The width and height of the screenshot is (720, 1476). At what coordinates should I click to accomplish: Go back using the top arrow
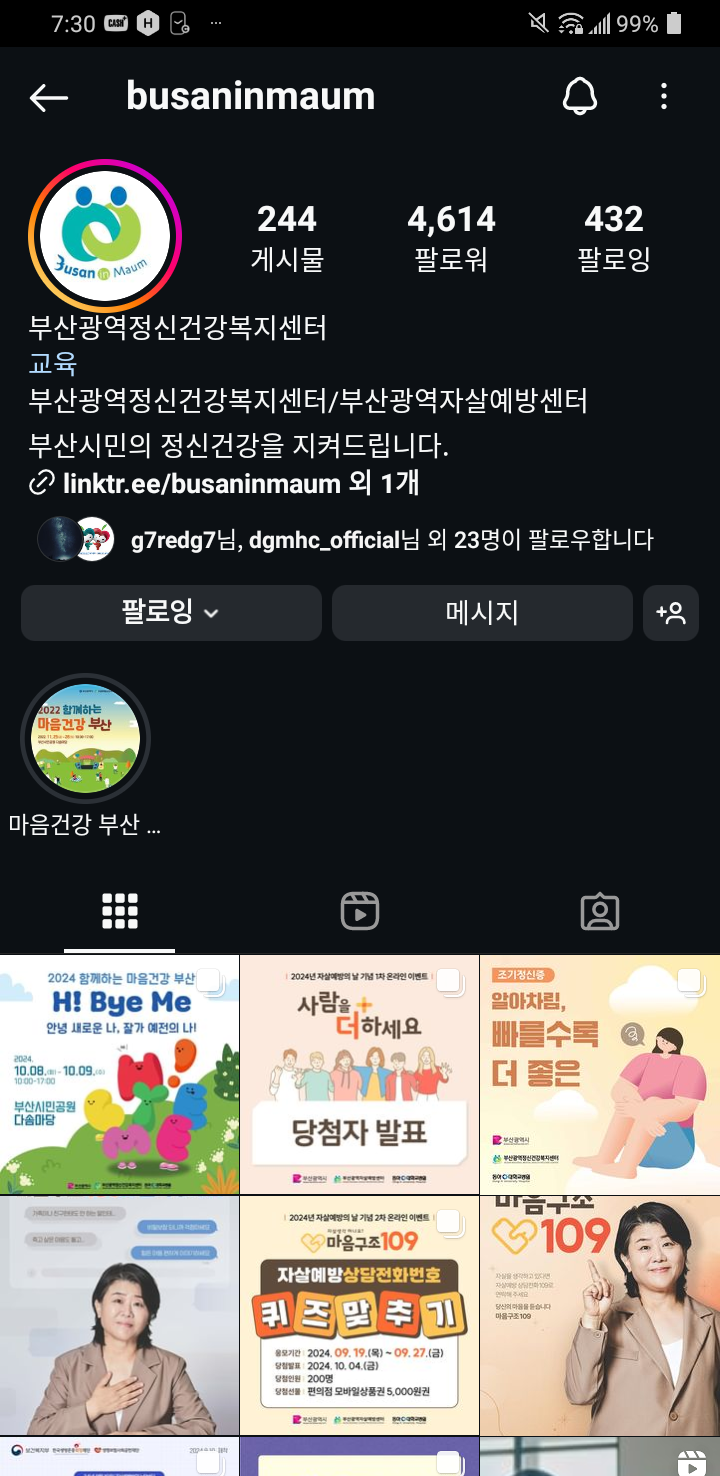(x=48, y=97)
